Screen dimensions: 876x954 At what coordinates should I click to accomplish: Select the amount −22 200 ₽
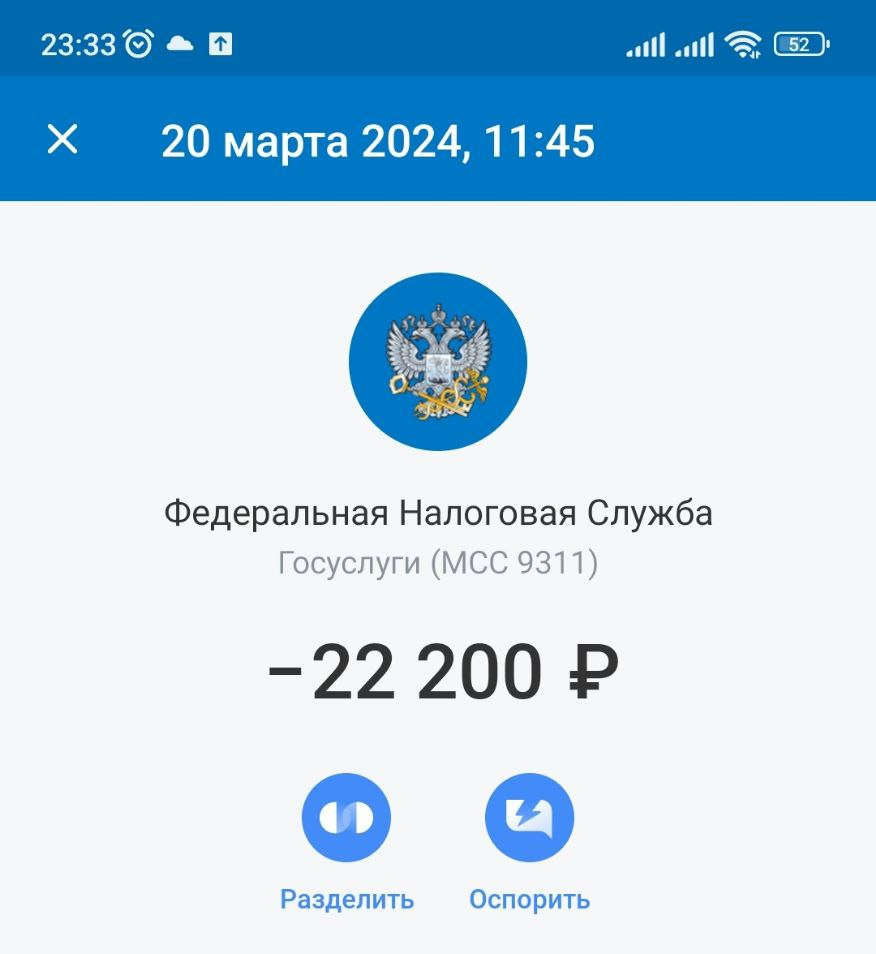(x=440, y=669)
